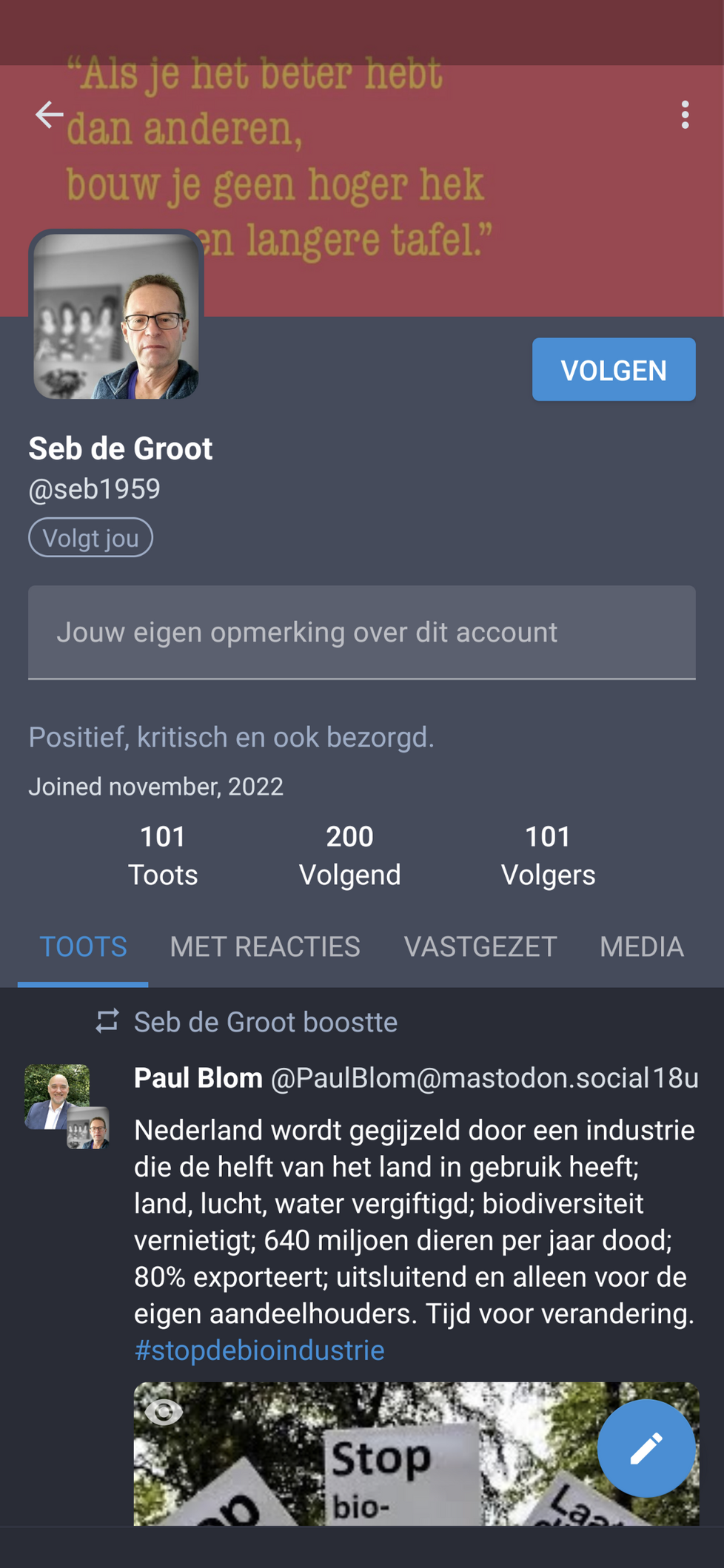
Task: Switch to the Vastgezet tab
Action: click(x=480, y=947)
